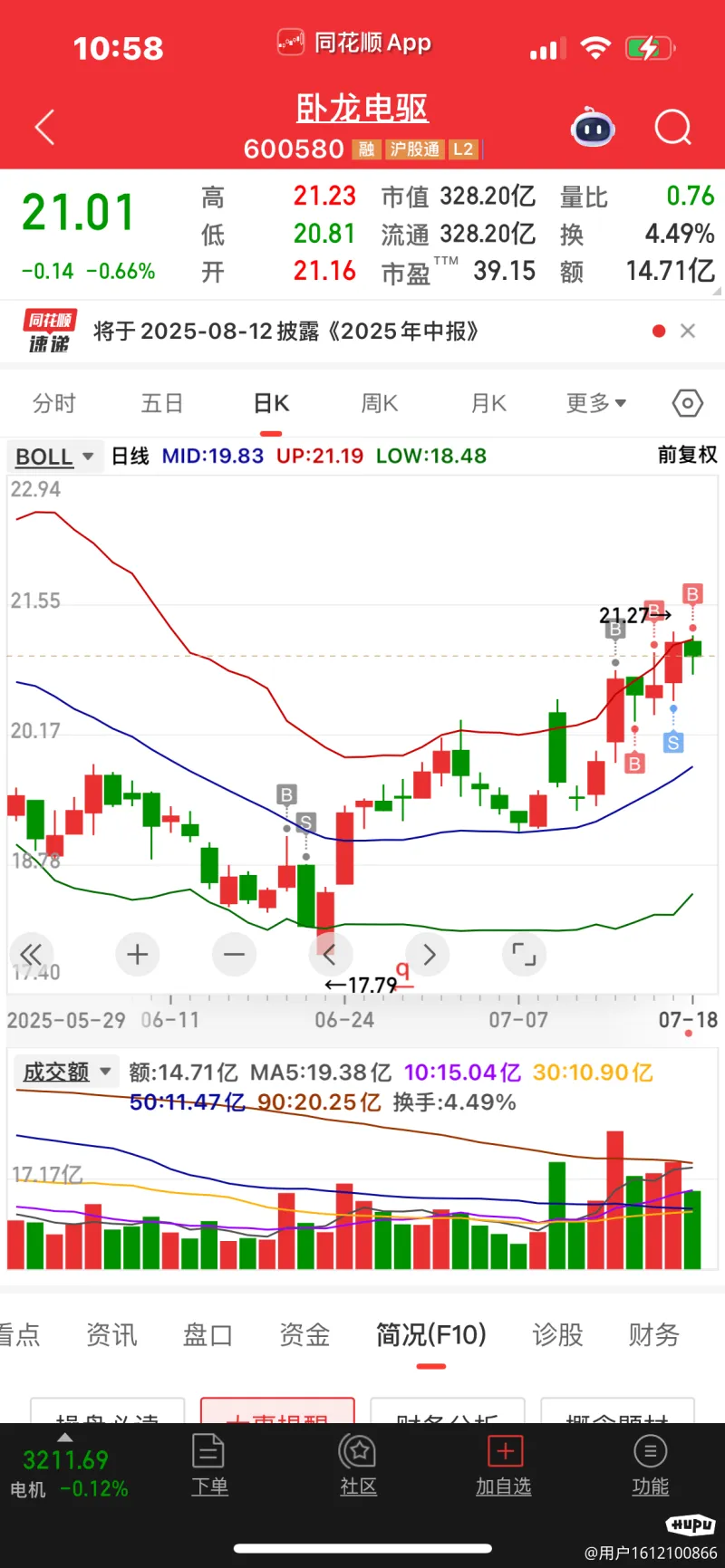
Task: Open the 资金 tab
Action: [x=304, y=1334]
